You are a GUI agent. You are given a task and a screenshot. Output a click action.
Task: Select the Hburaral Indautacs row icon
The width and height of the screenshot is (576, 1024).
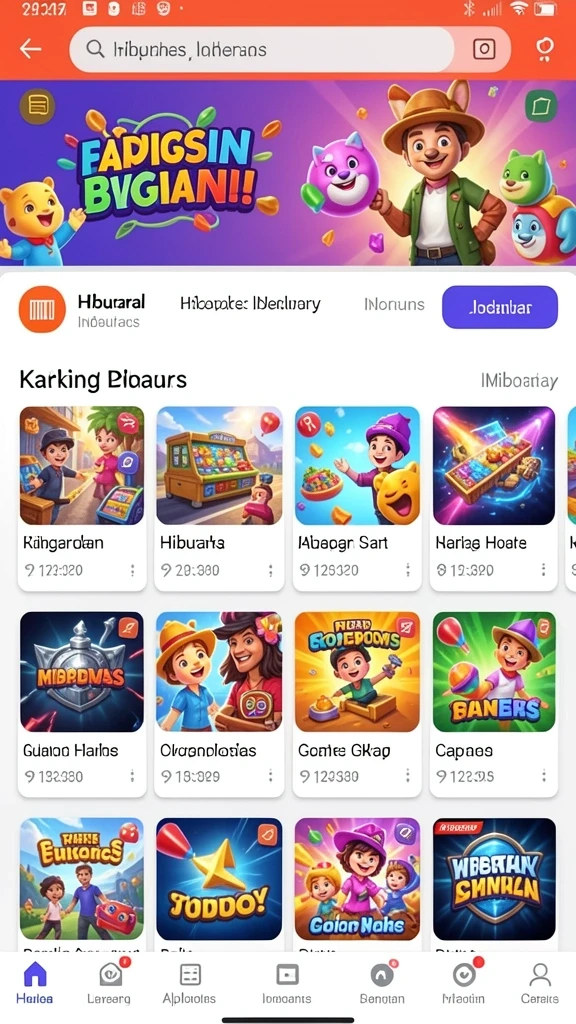pos(42,310)
